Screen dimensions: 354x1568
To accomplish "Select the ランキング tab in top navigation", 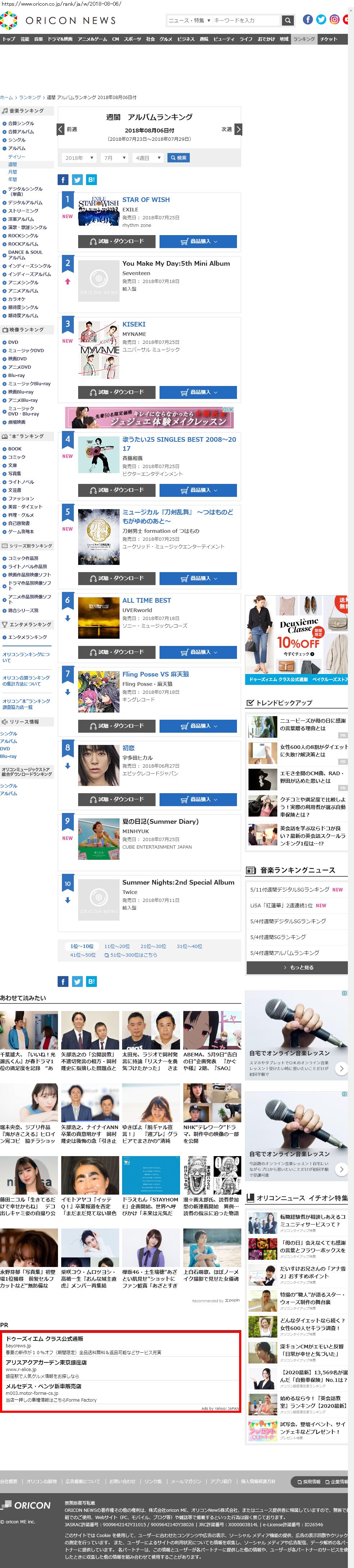I will pyautogui.click(x=304, y=39).
